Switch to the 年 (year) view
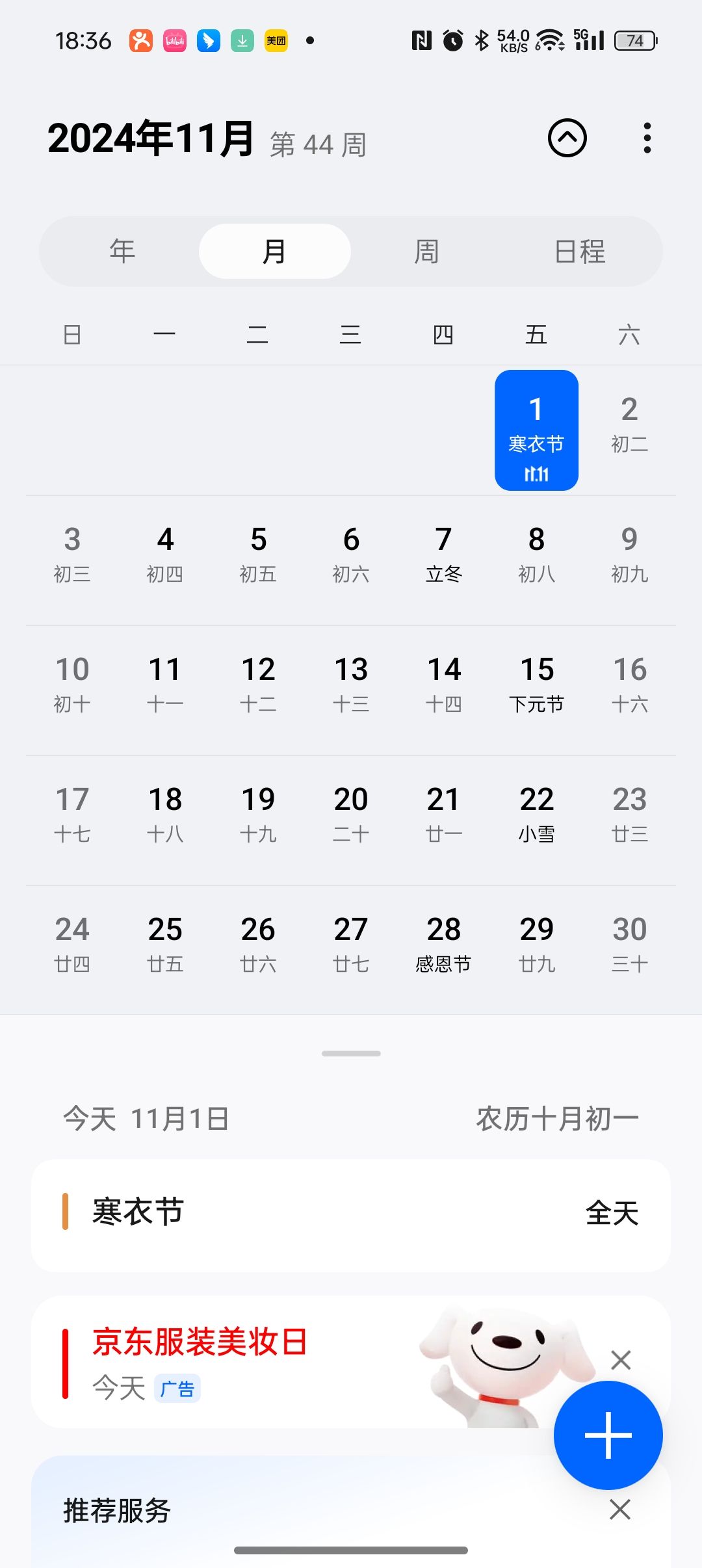 tap(122, 252)
